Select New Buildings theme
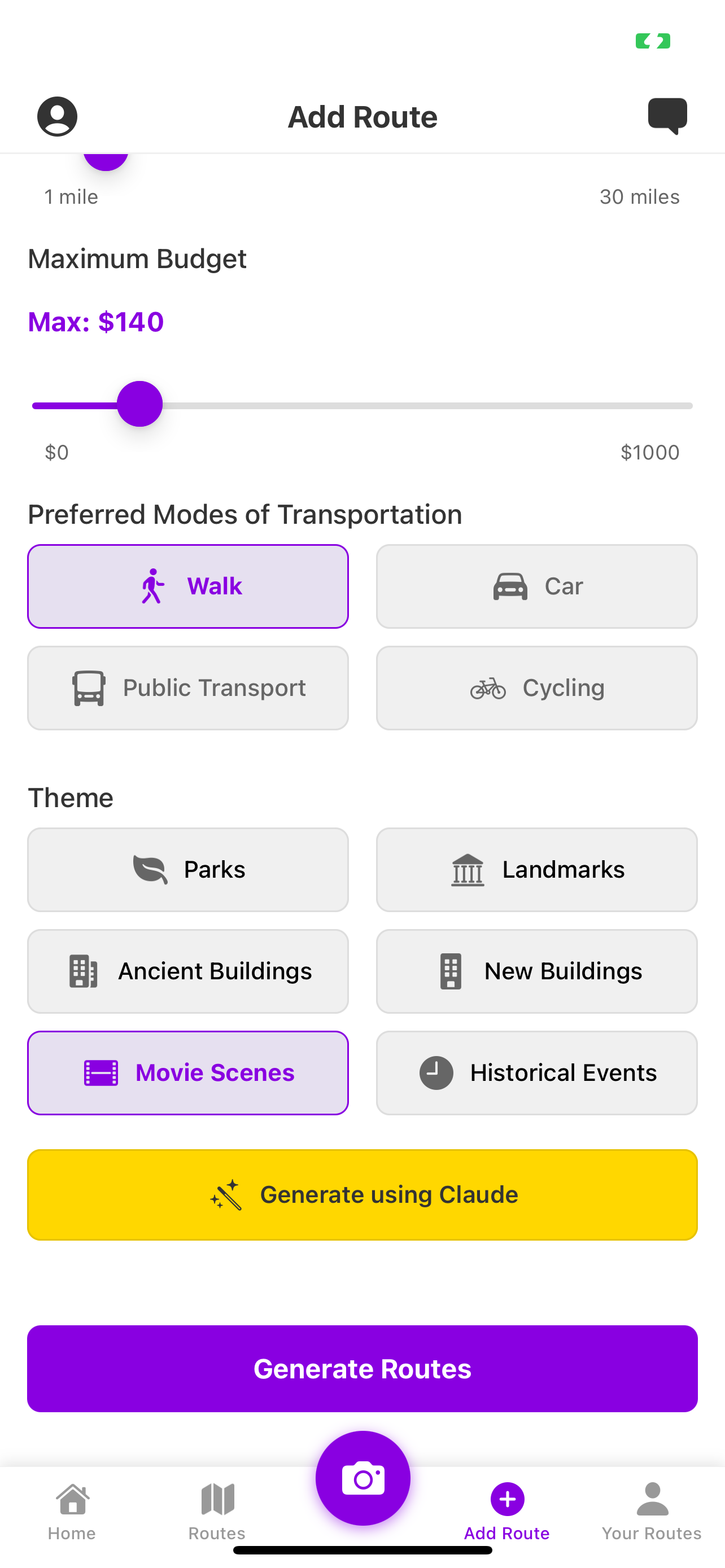 coord(536,971)
